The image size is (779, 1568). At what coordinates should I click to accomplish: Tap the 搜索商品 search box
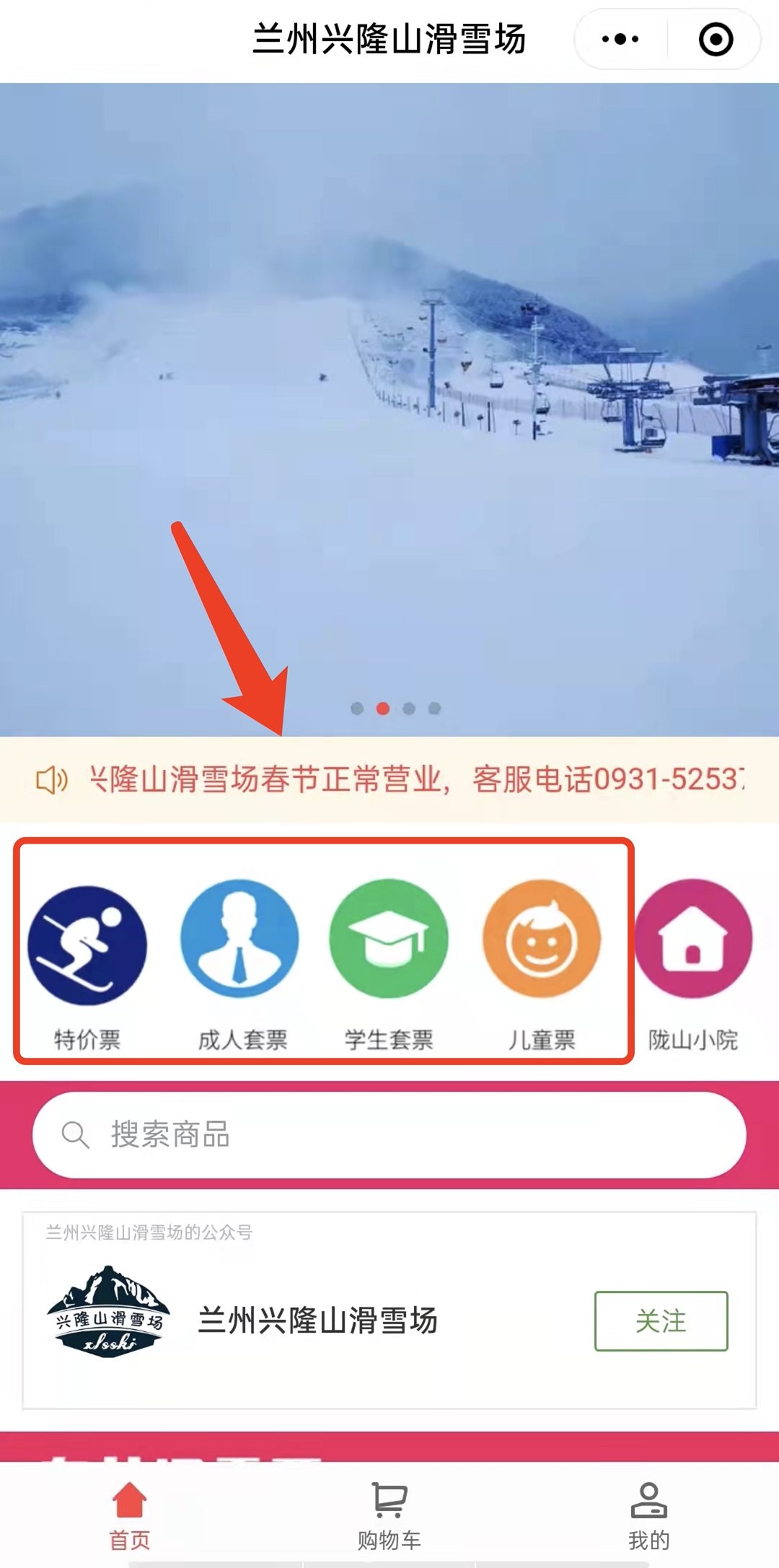[389, 1134]
